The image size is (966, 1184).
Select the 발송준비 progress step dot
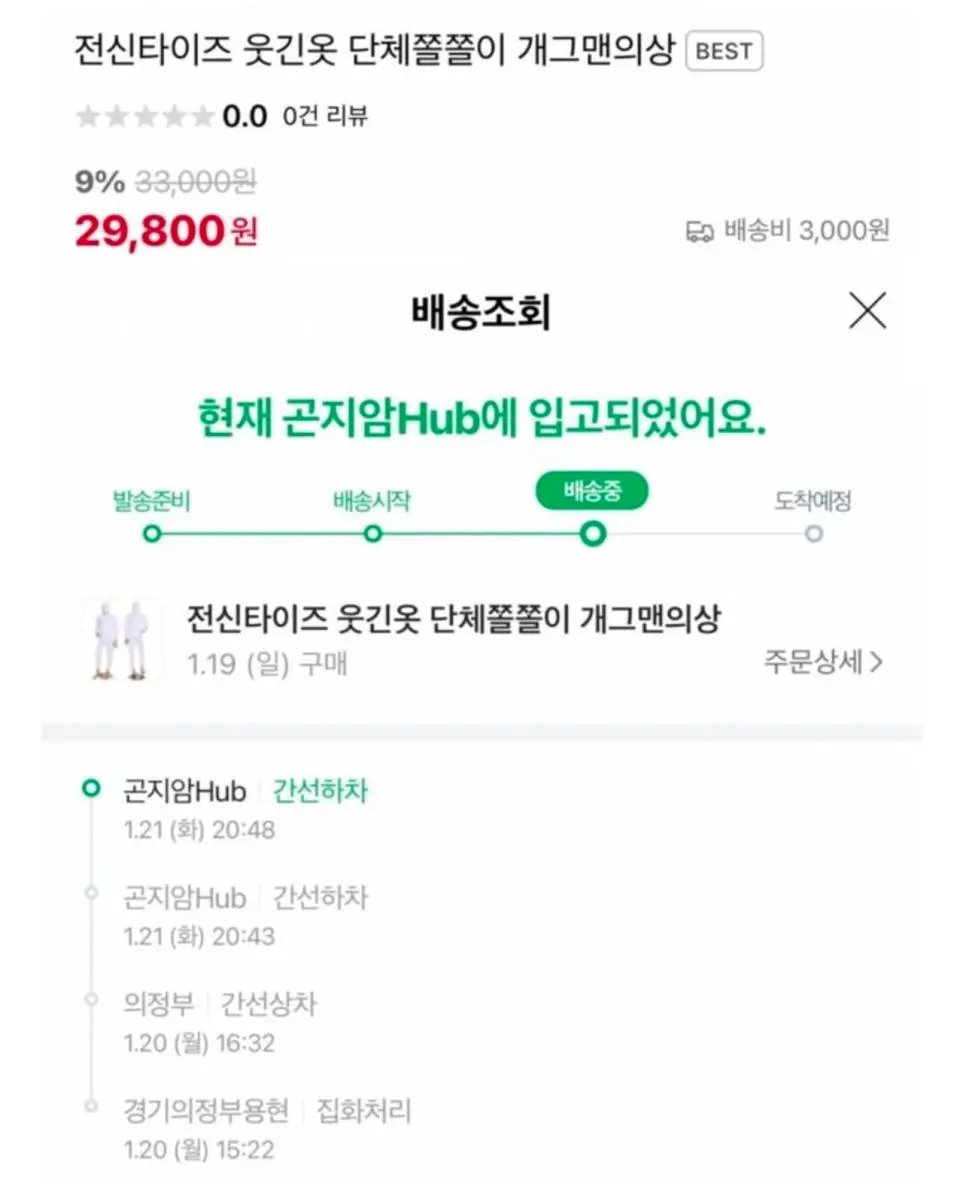point(150,535)
